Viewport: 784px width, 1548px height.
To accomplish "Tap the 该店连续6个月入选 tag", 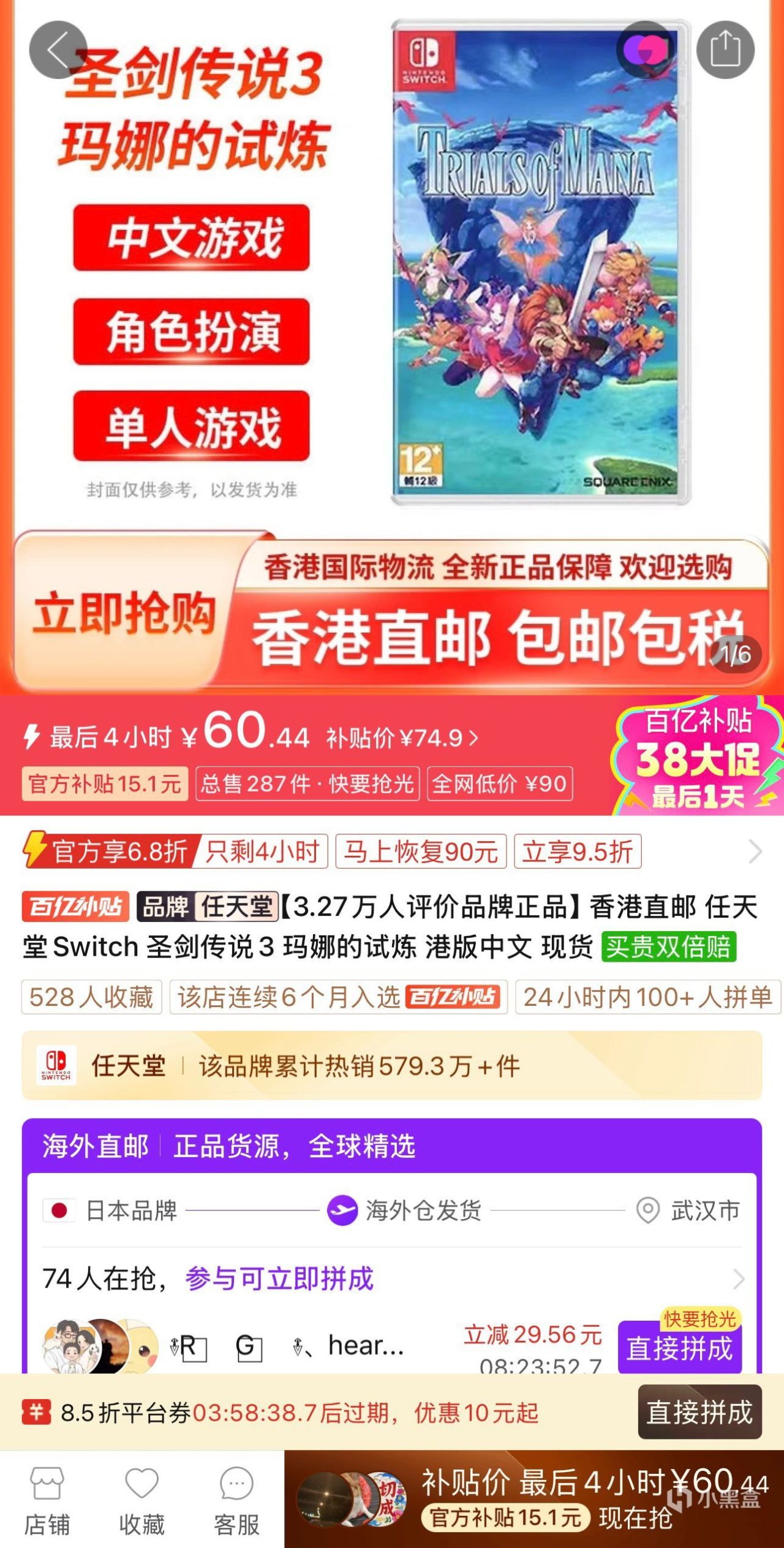I will 338,997.
